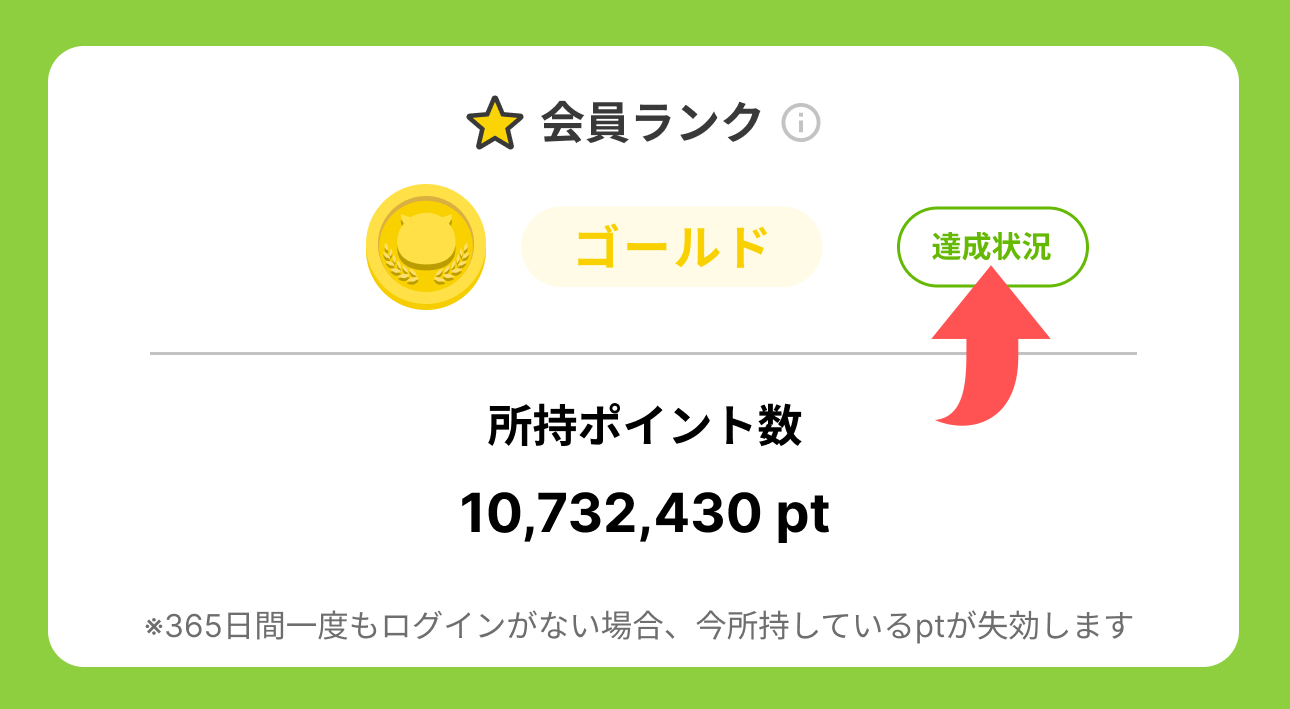Tap the info icon beside 会員ランク
The height and width of the screenshot is (709, 1290).
801,124
